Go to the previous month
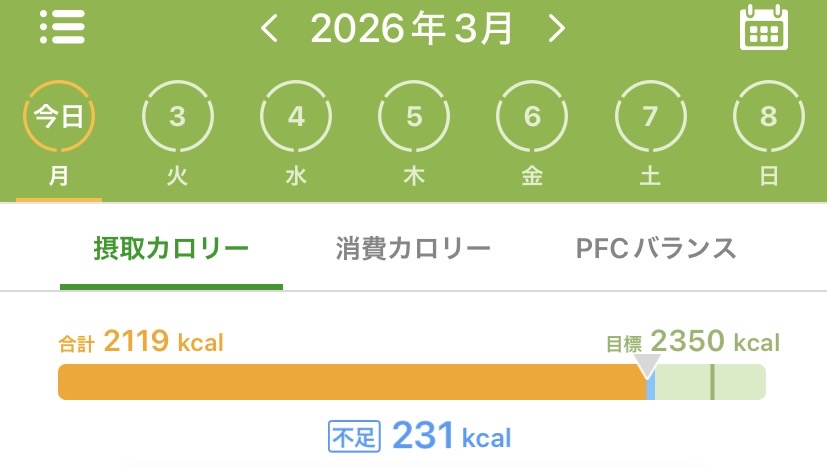The image size is (827, 467). click(x=268, y=29)
